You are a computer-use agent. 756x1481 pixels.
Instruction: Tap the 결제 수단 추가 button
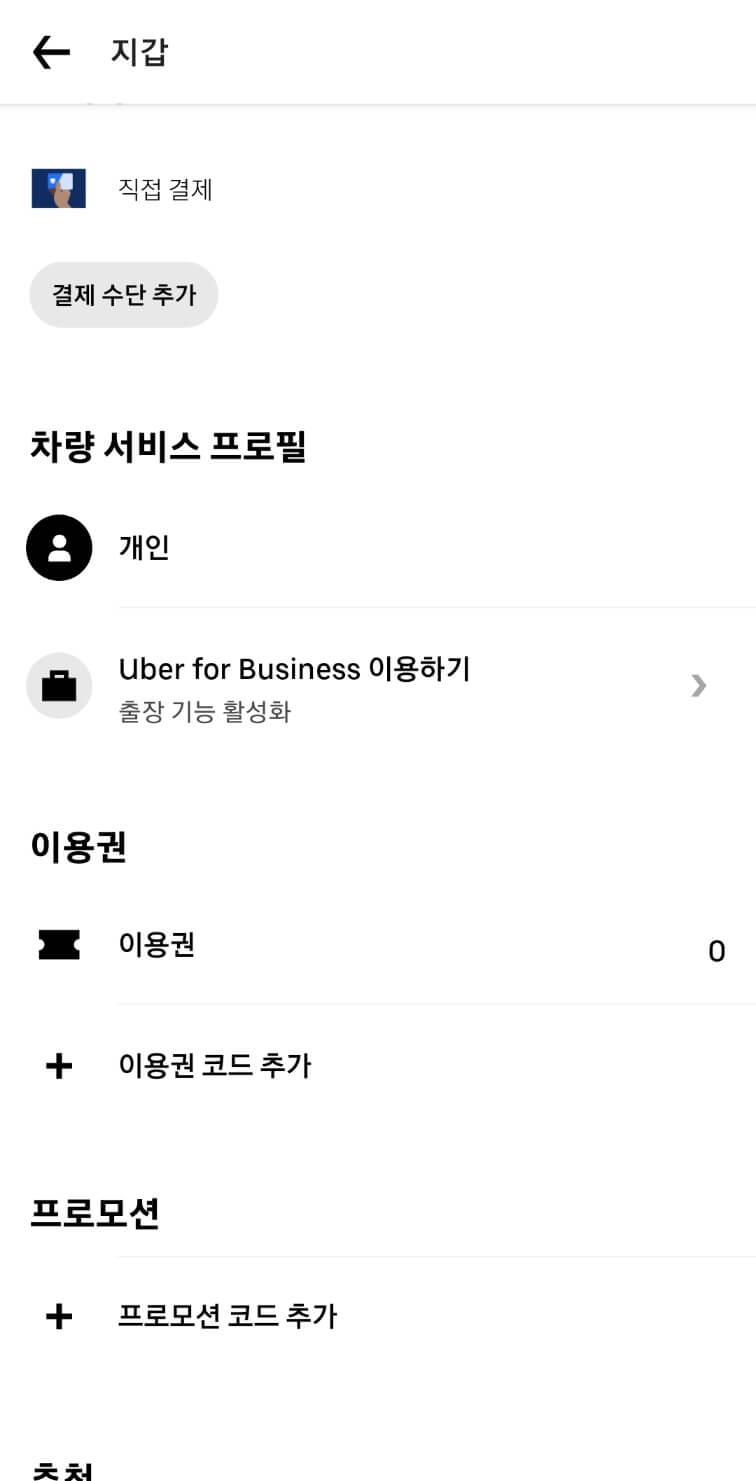(x=123, y=294)
